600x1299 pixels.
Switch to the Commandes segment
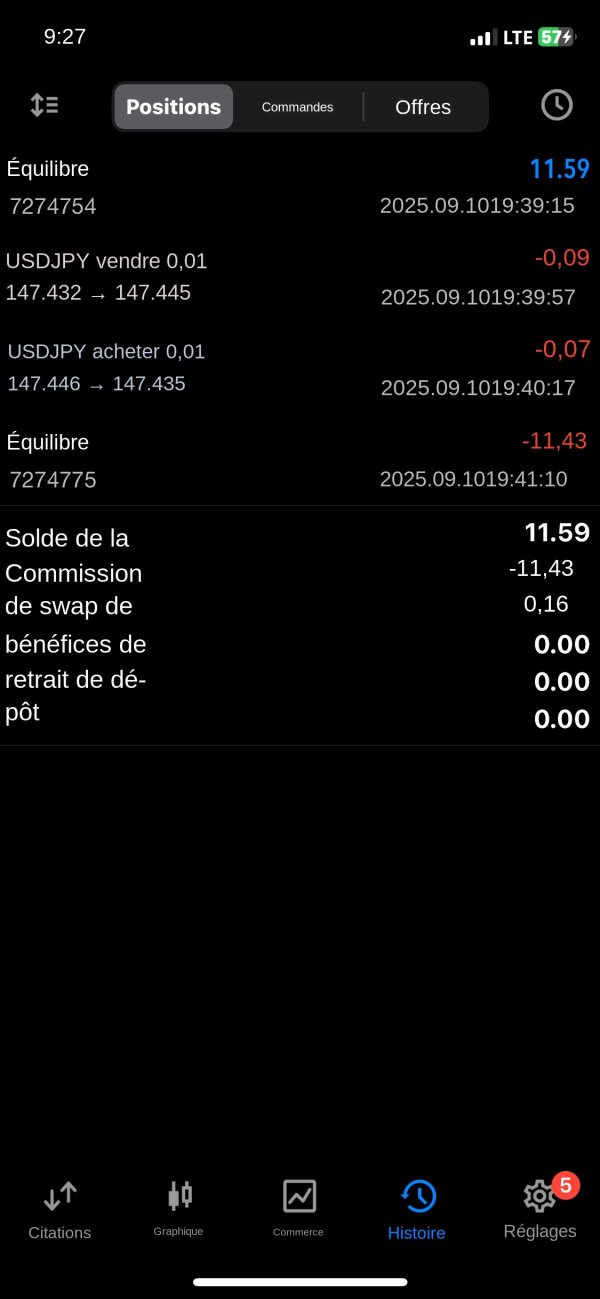297,107
